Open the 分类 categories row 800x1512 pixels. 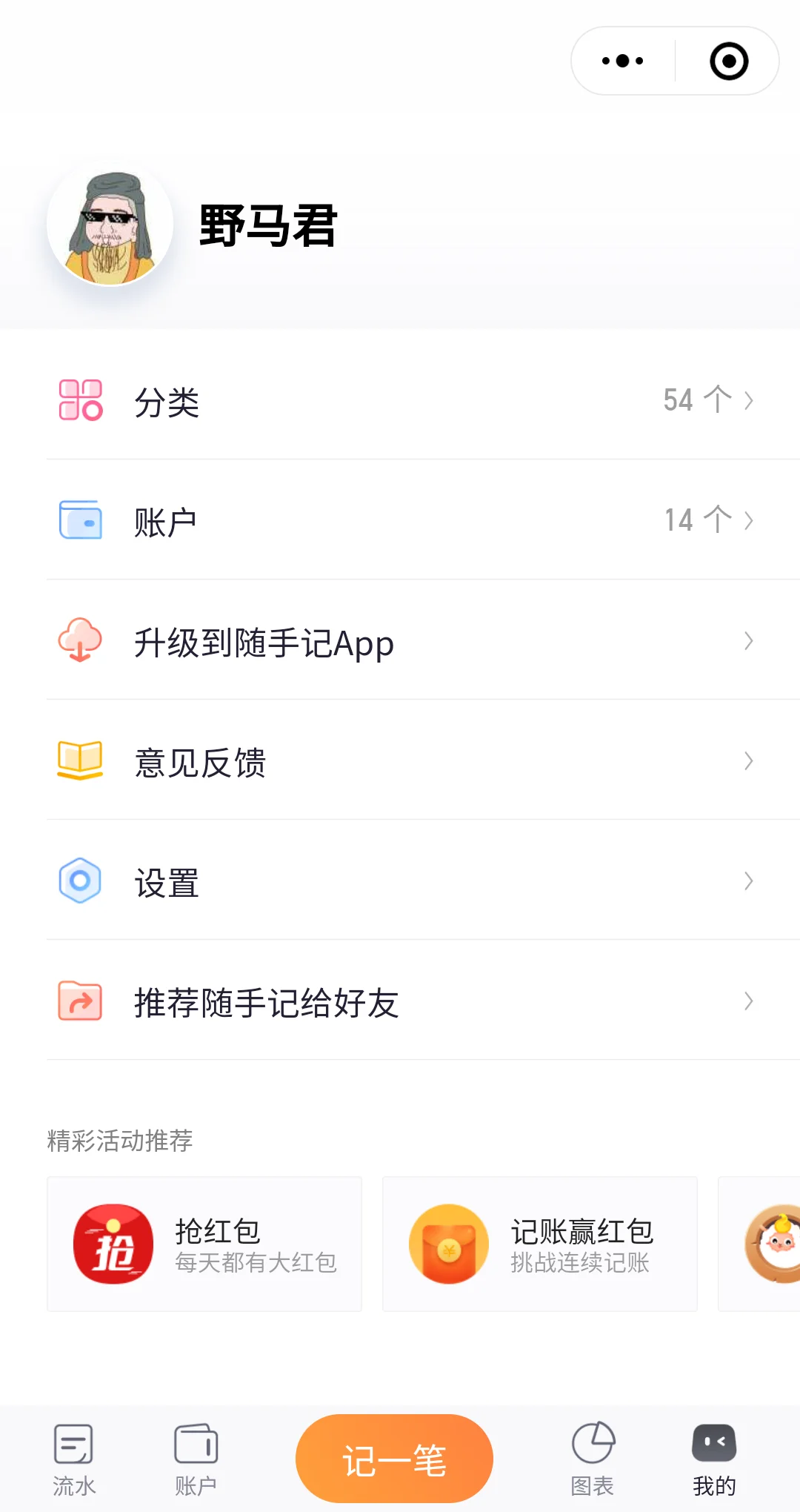400,401
